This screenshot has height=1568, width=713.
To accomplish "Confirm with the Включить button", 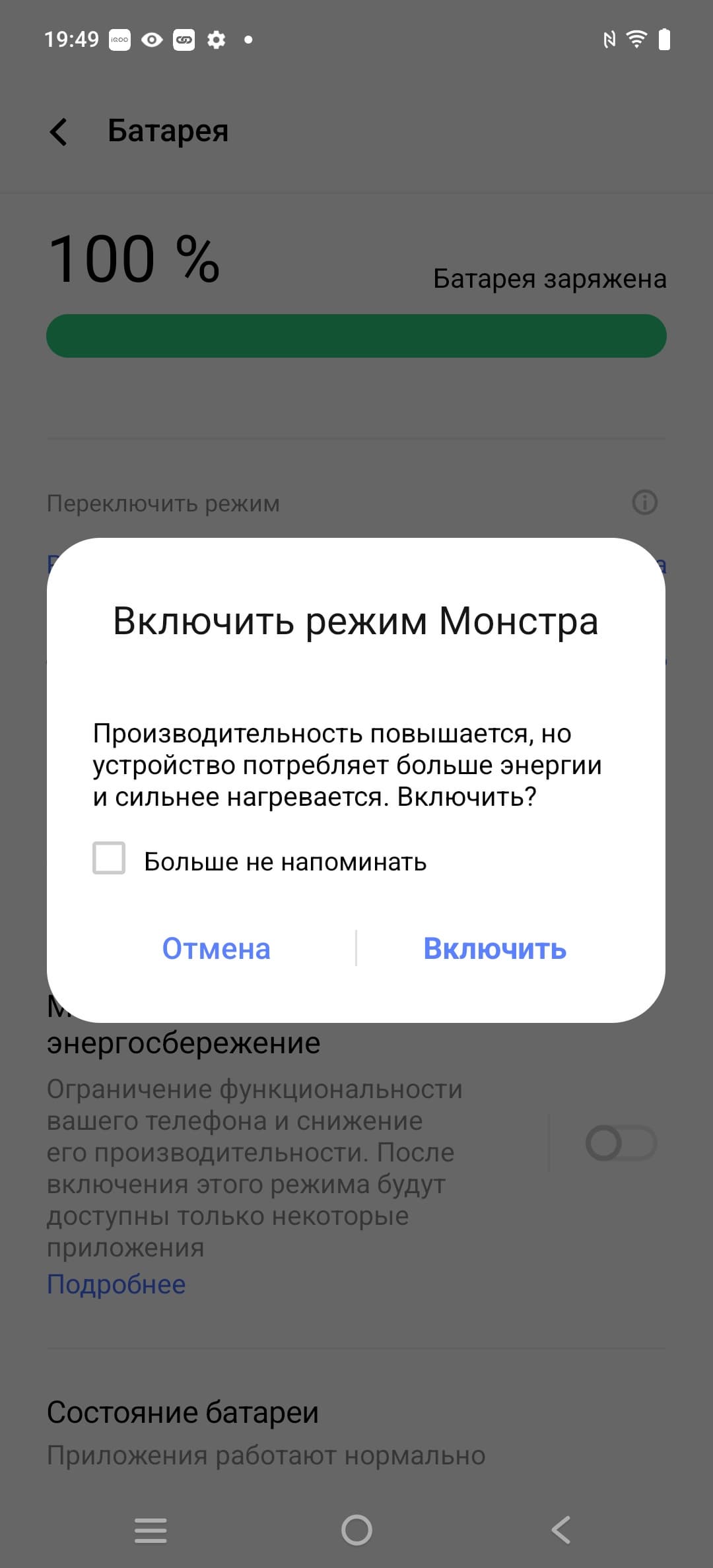I will click(x=494, y=949).
